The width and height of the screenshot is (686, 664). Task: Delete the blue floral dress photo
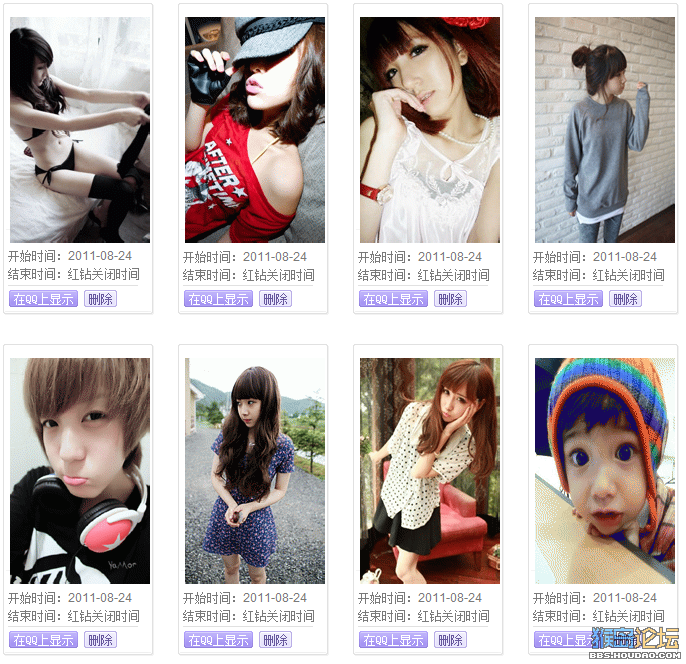pos(275,640)
